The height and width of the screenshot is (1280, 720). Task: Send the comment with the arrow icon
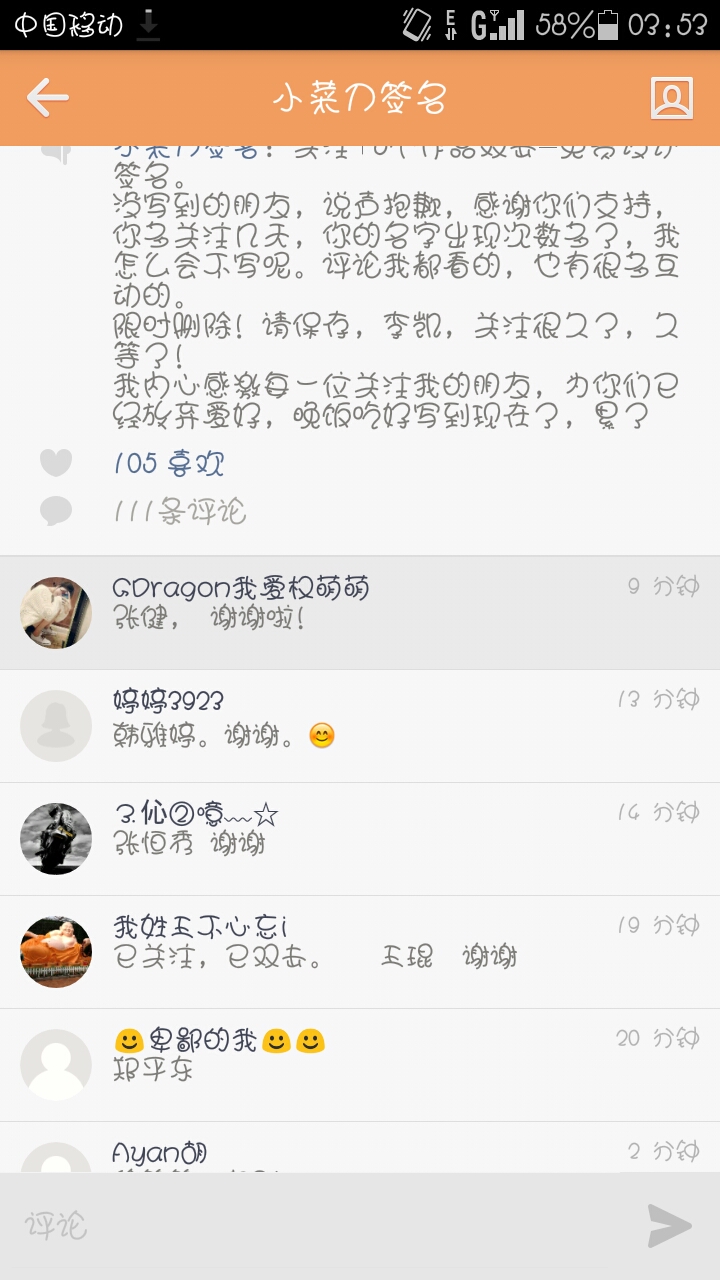coord(669,1226)
